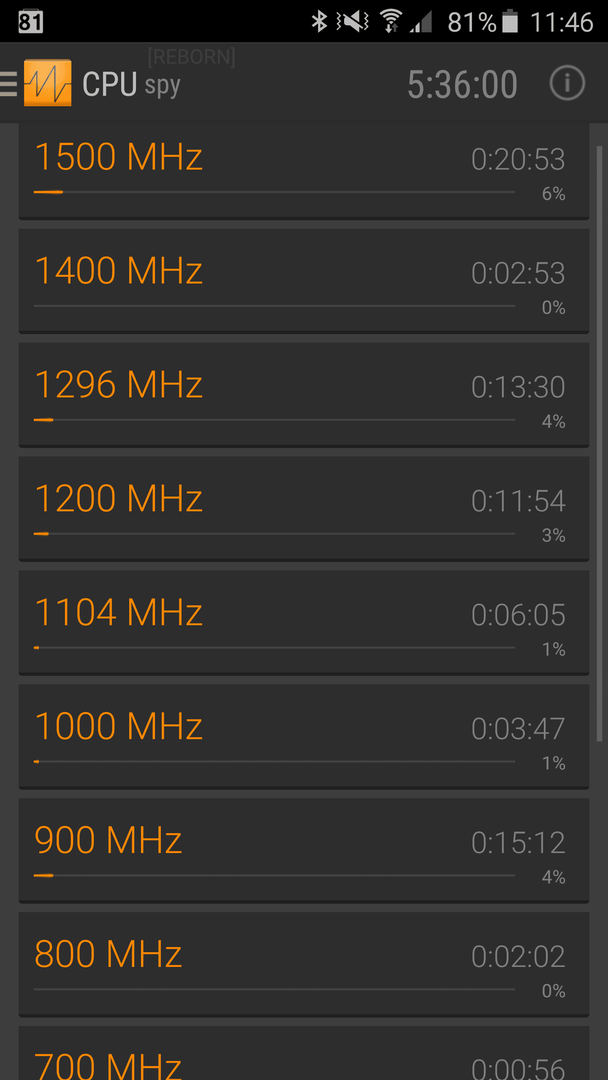Tap the 1000 MHz card

click(304, 736)
